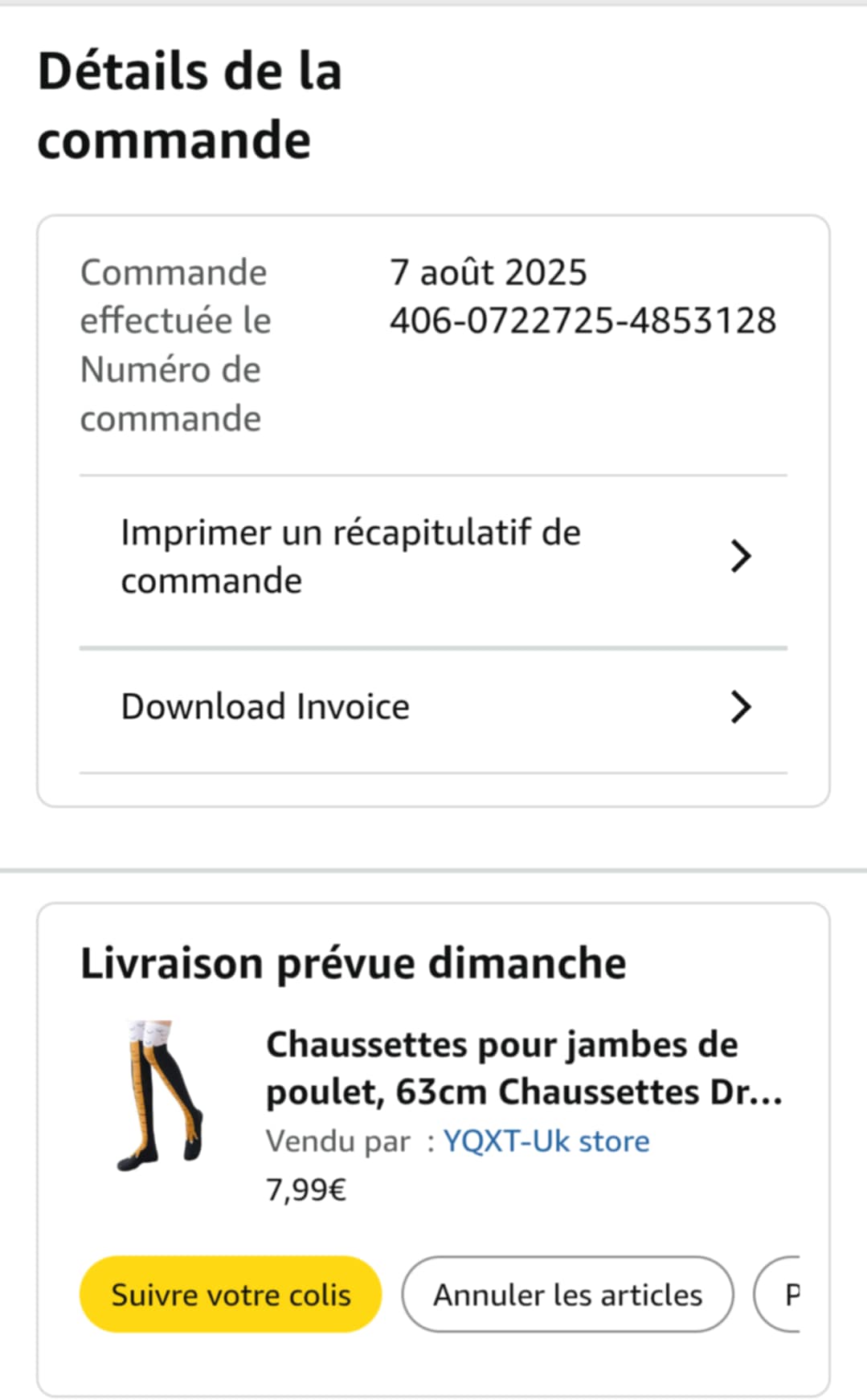Open Imprimer un récapitulatif de commande
Viewport: 867px width, 1400px height.
coord(432,557)
